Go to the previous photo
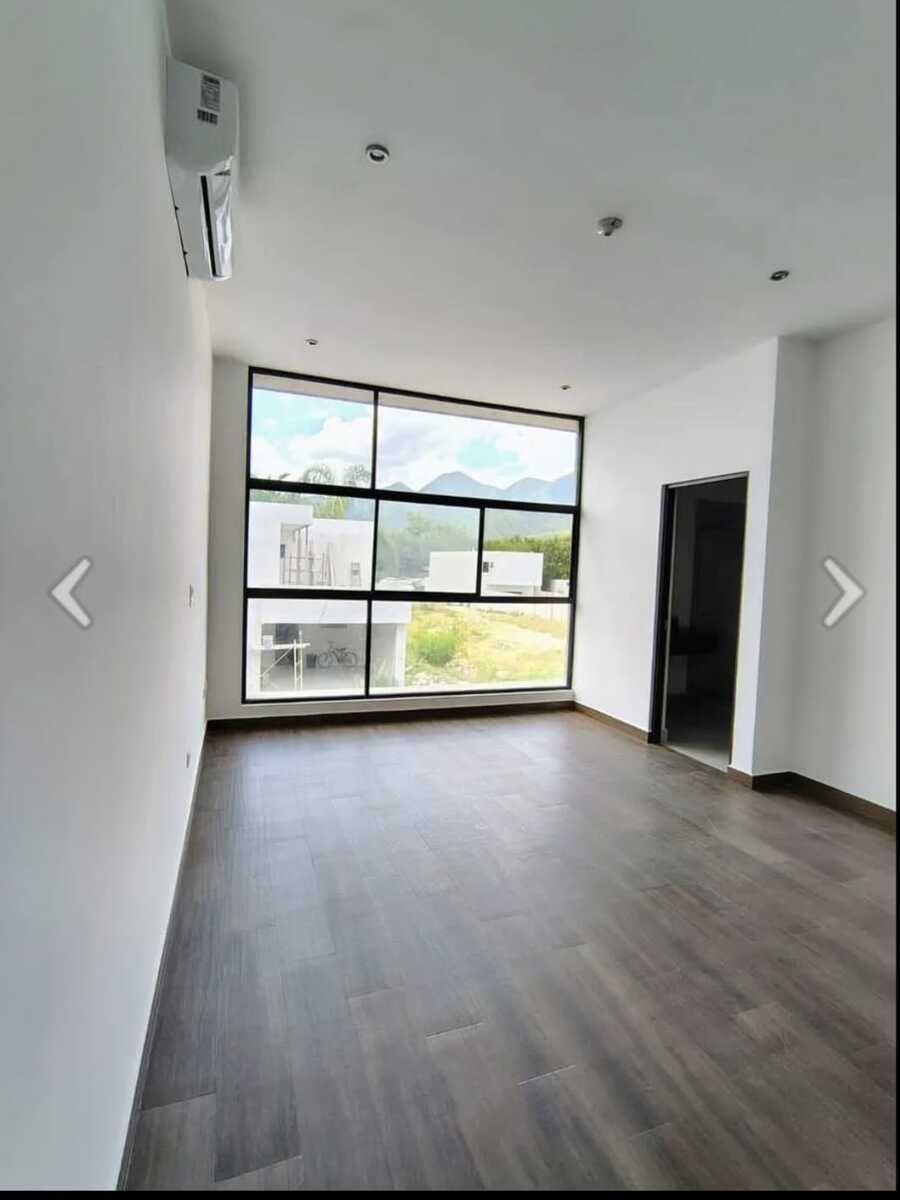The width and height of the screenshot is (900, 1200). pyautogui.click(x=71, y=593)
